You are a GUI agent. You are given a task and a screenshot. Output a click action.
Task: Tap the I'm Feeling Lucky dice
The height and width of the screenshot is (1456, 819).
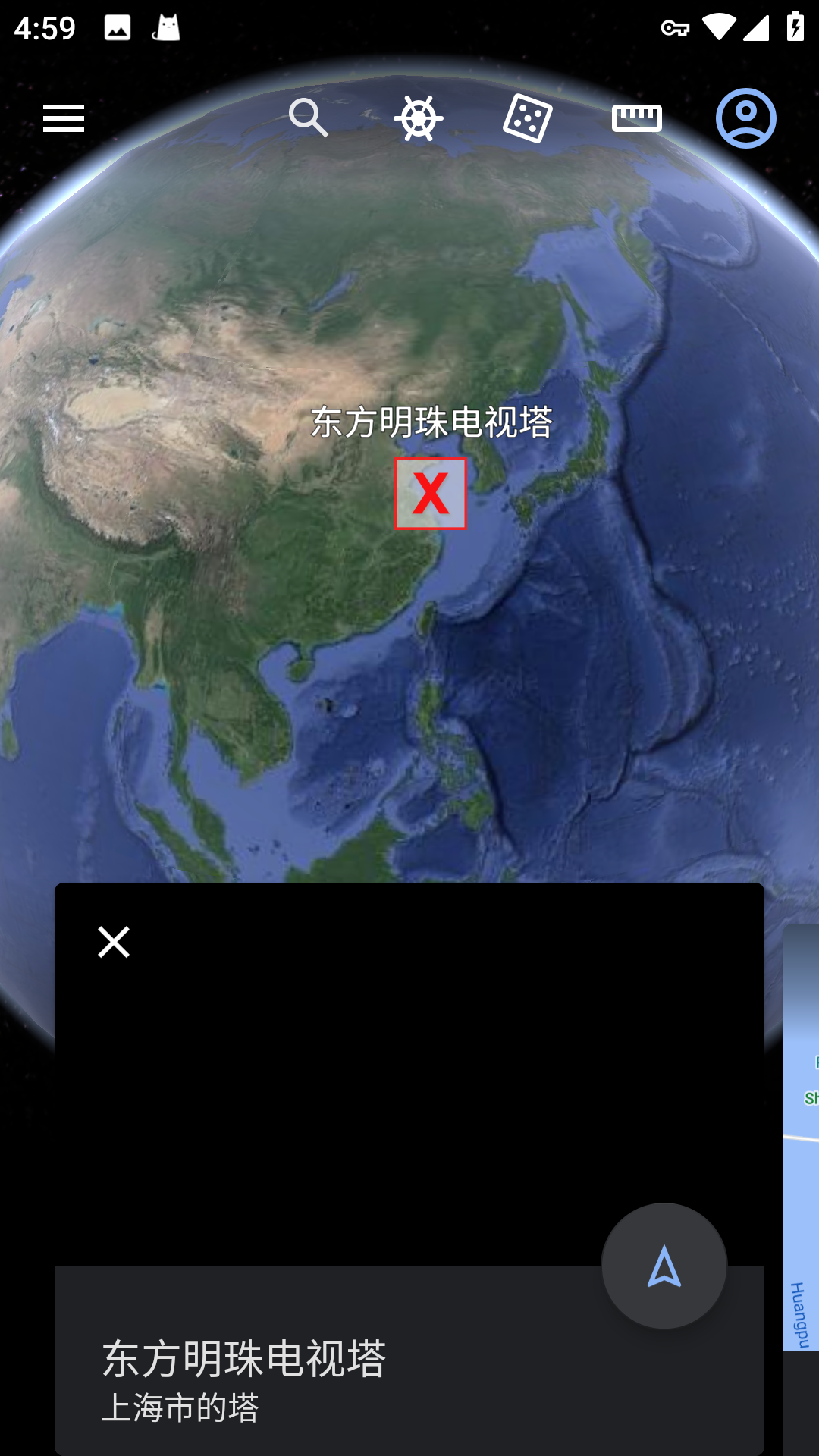[x=528, y=118]
